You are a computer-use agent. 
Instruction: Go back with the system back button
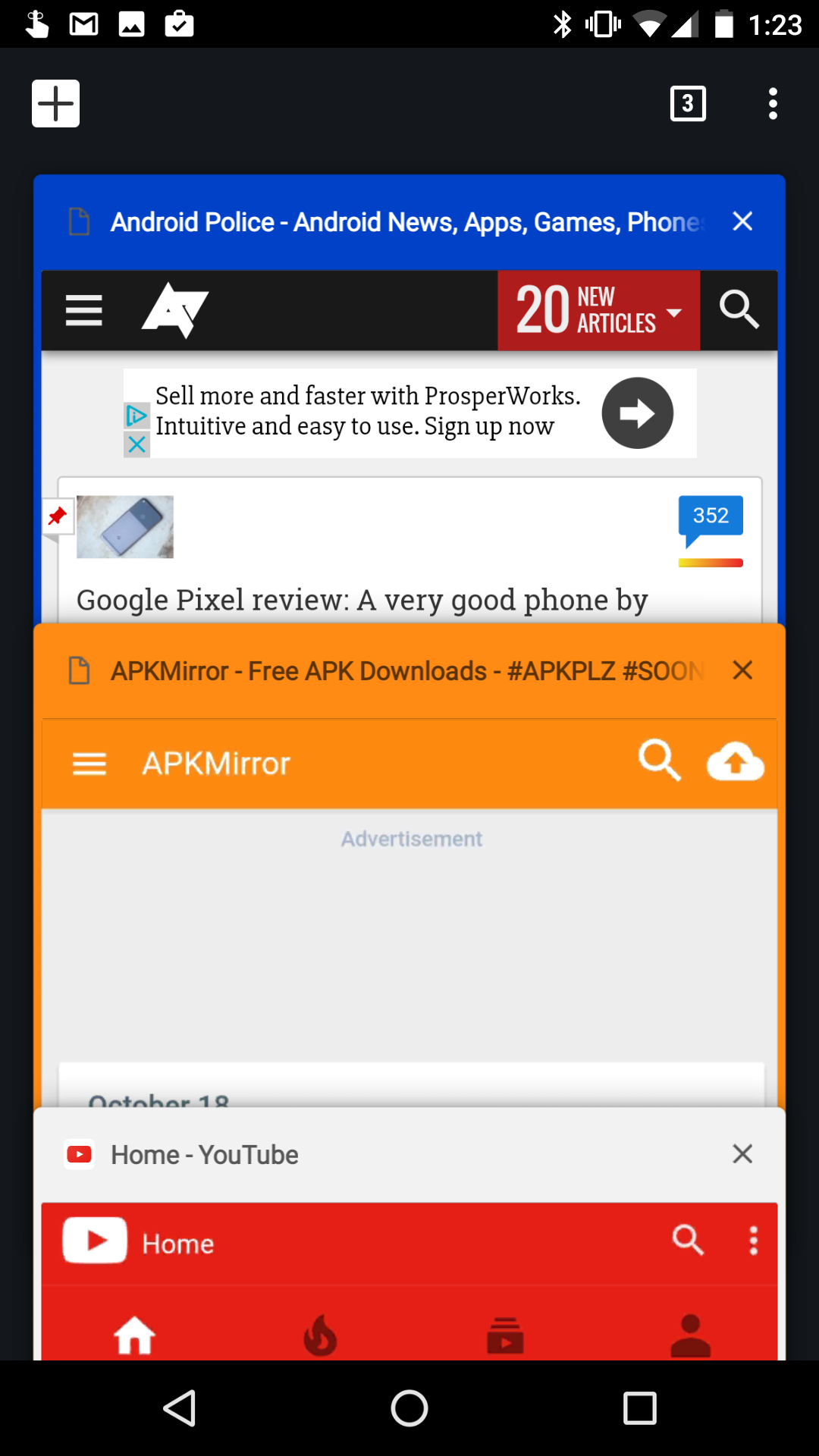point(180,1408)
